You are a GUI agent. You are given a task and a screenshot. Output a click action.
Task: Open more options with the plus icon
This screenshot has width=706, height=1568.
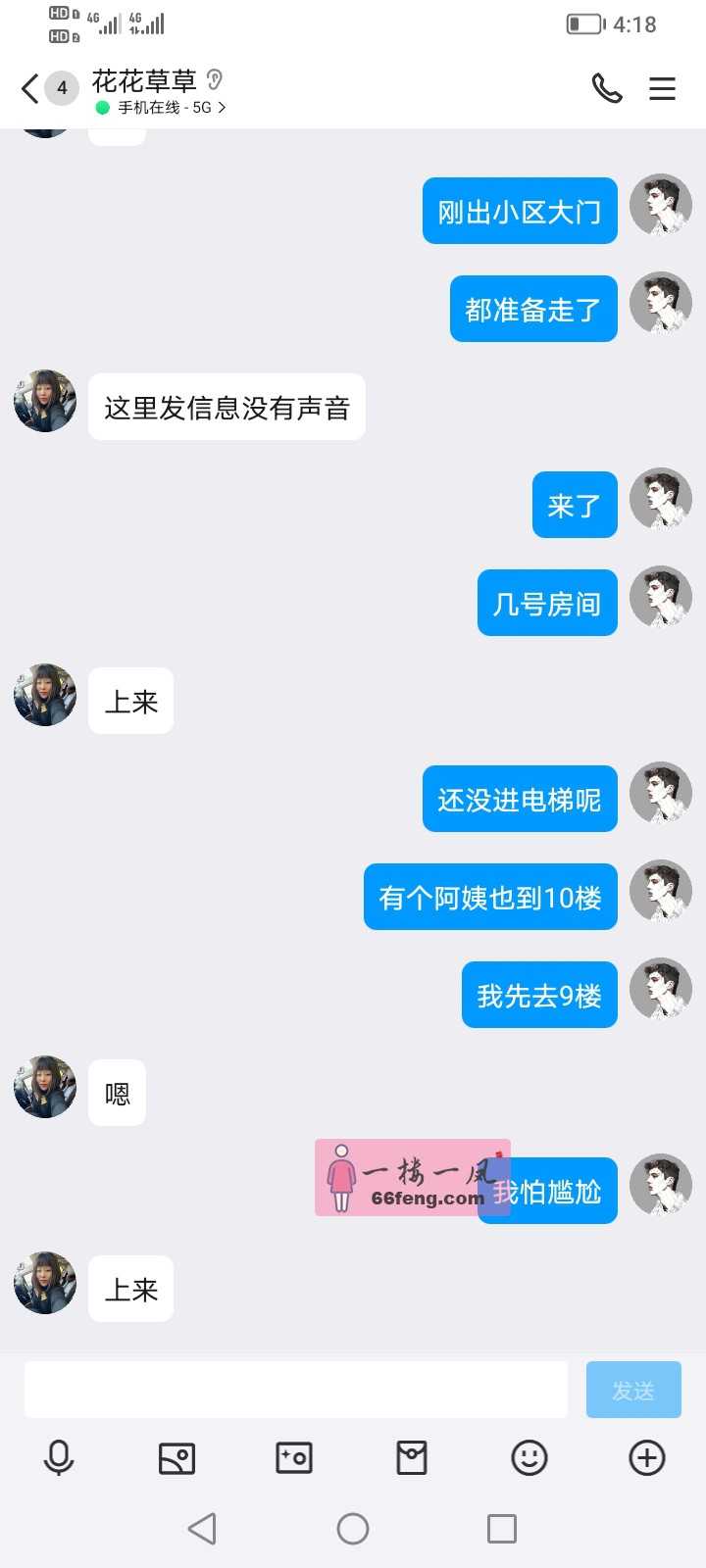(x=647, y=1458)
